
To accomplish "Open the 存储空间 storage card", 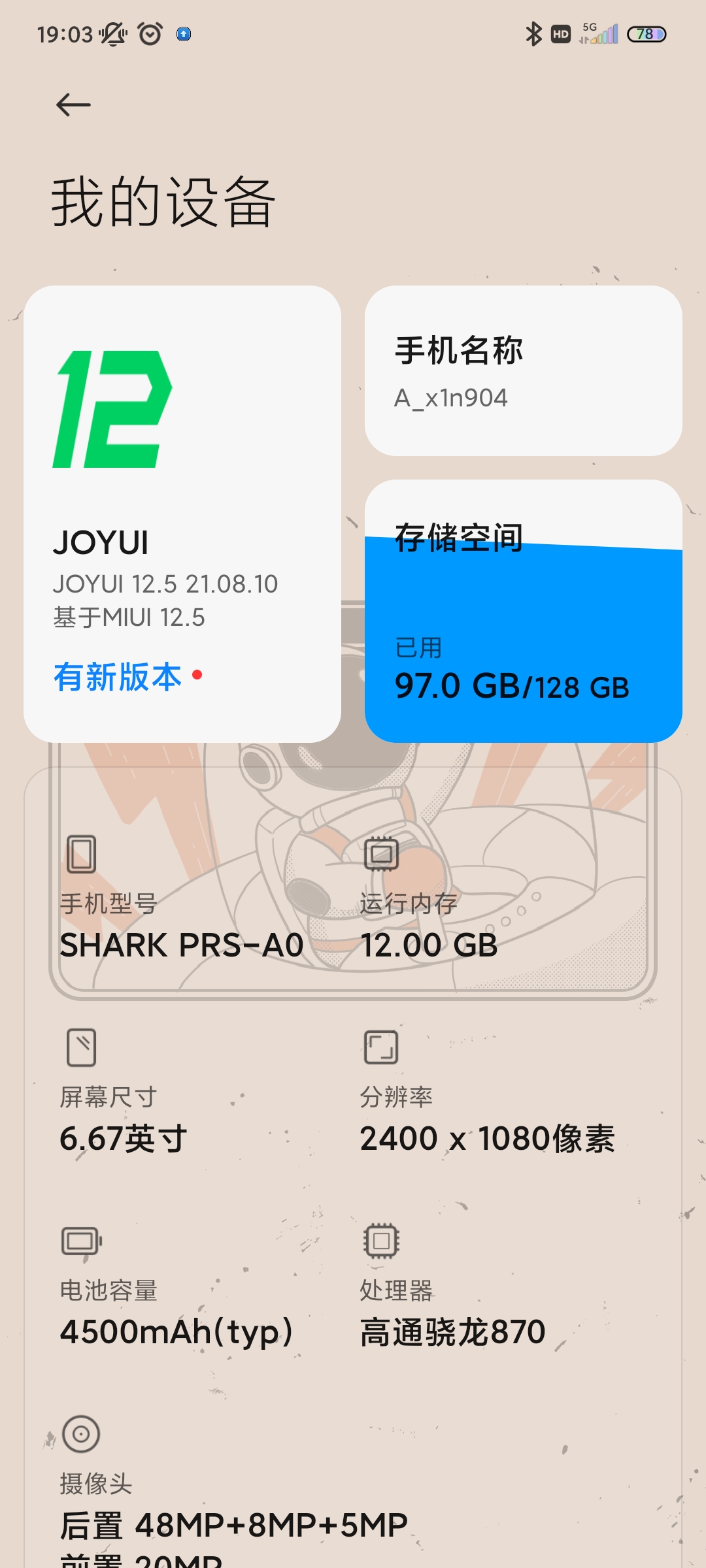I will [524, 611].
